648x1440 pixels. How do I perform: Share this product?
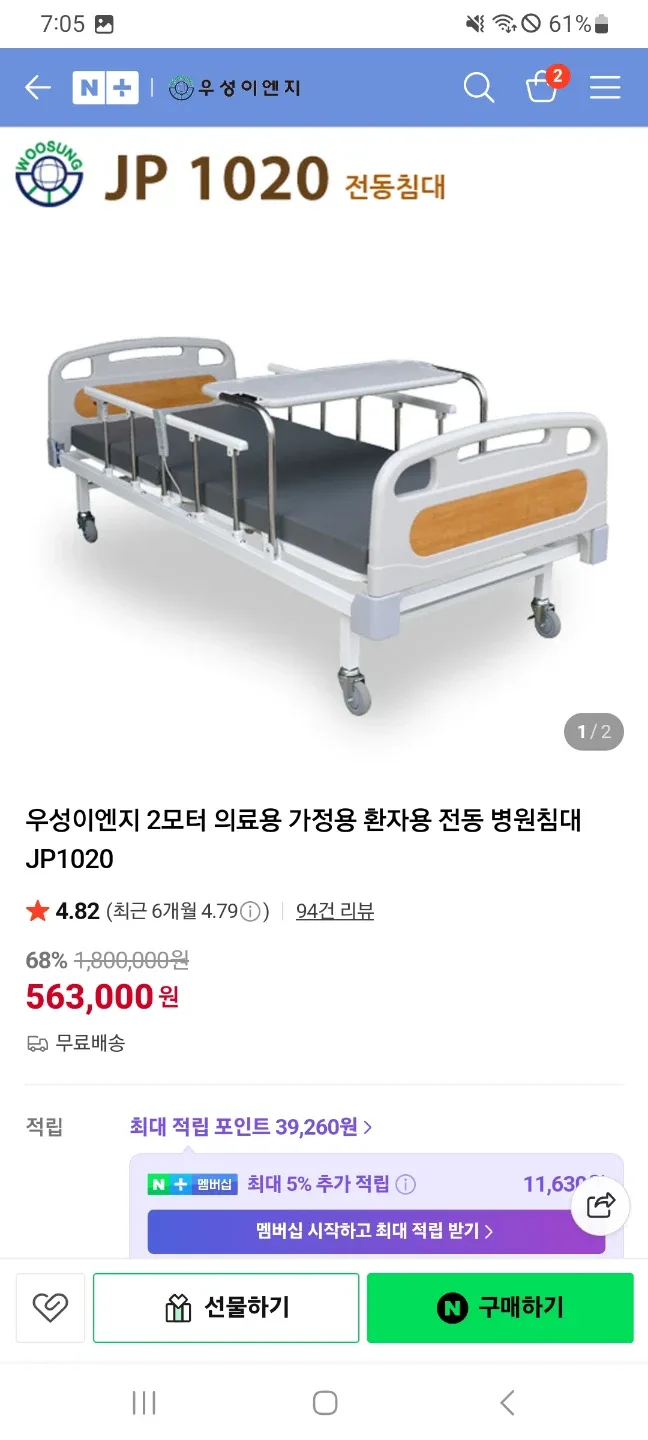click(x=600, y=1206)
